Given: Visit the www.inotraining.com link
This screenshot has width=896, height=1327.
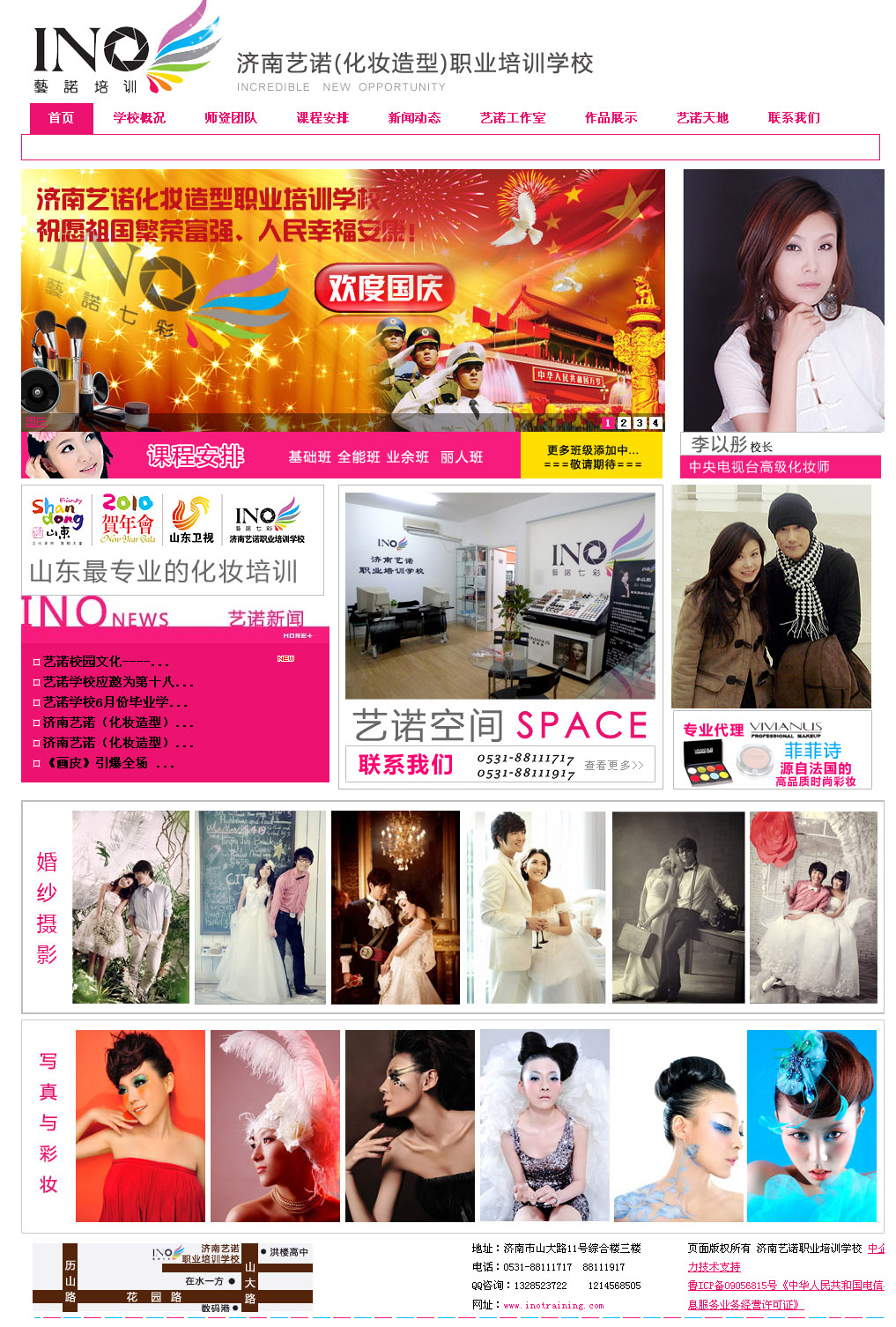Looking at the screenshot, I should [553, 1305].
